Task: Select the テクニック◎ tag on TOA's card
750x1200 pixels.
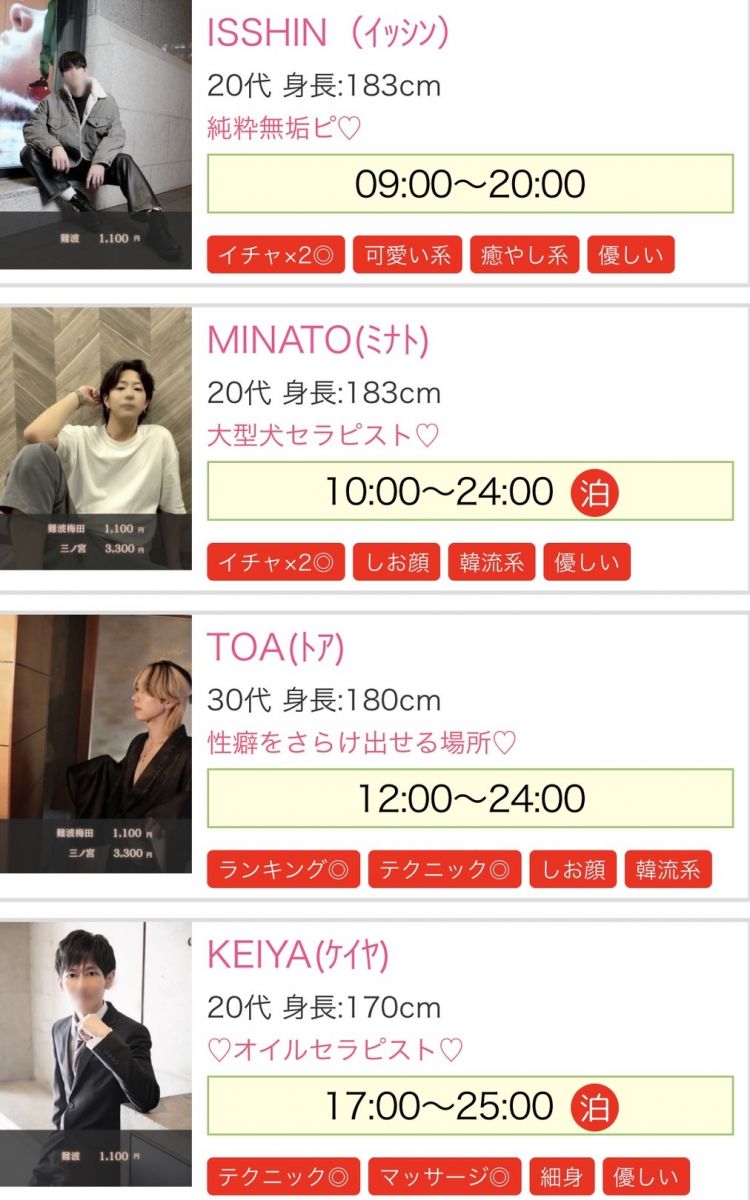Action: 444,869
